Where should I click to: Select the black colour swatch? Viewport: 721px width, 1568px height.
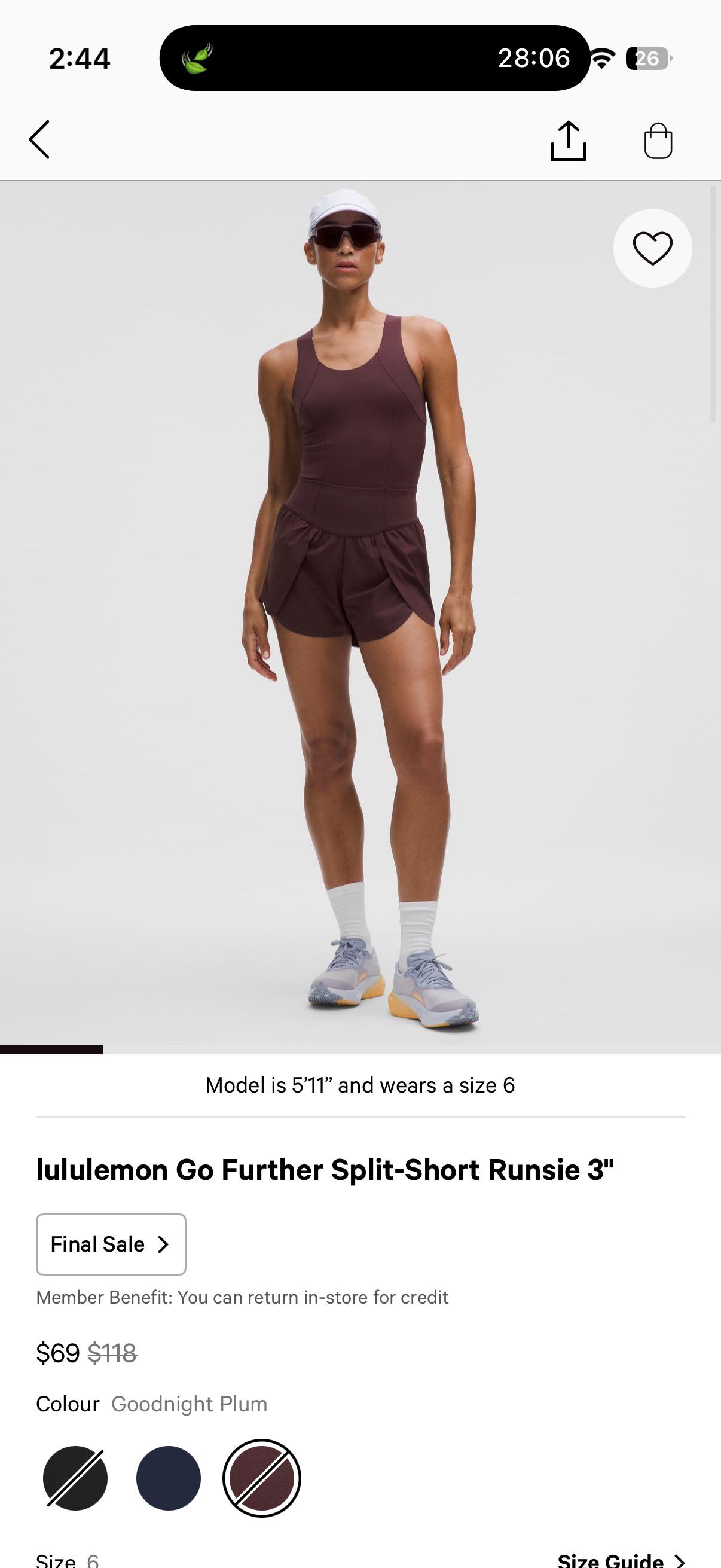point(75,1478)
